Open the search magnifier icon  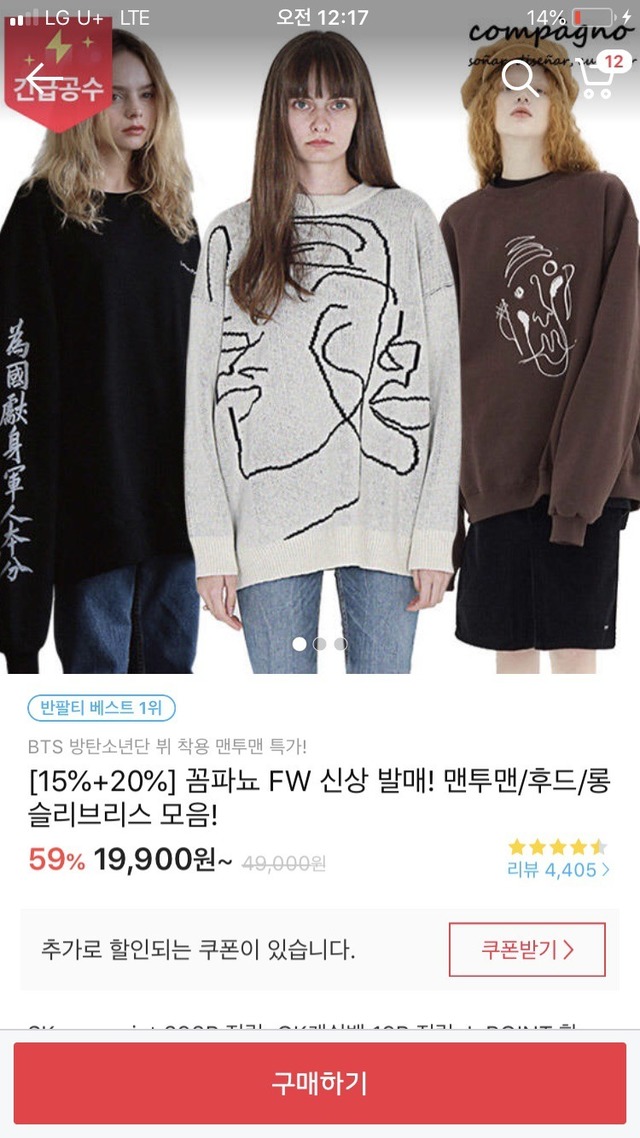click(519, 77)
